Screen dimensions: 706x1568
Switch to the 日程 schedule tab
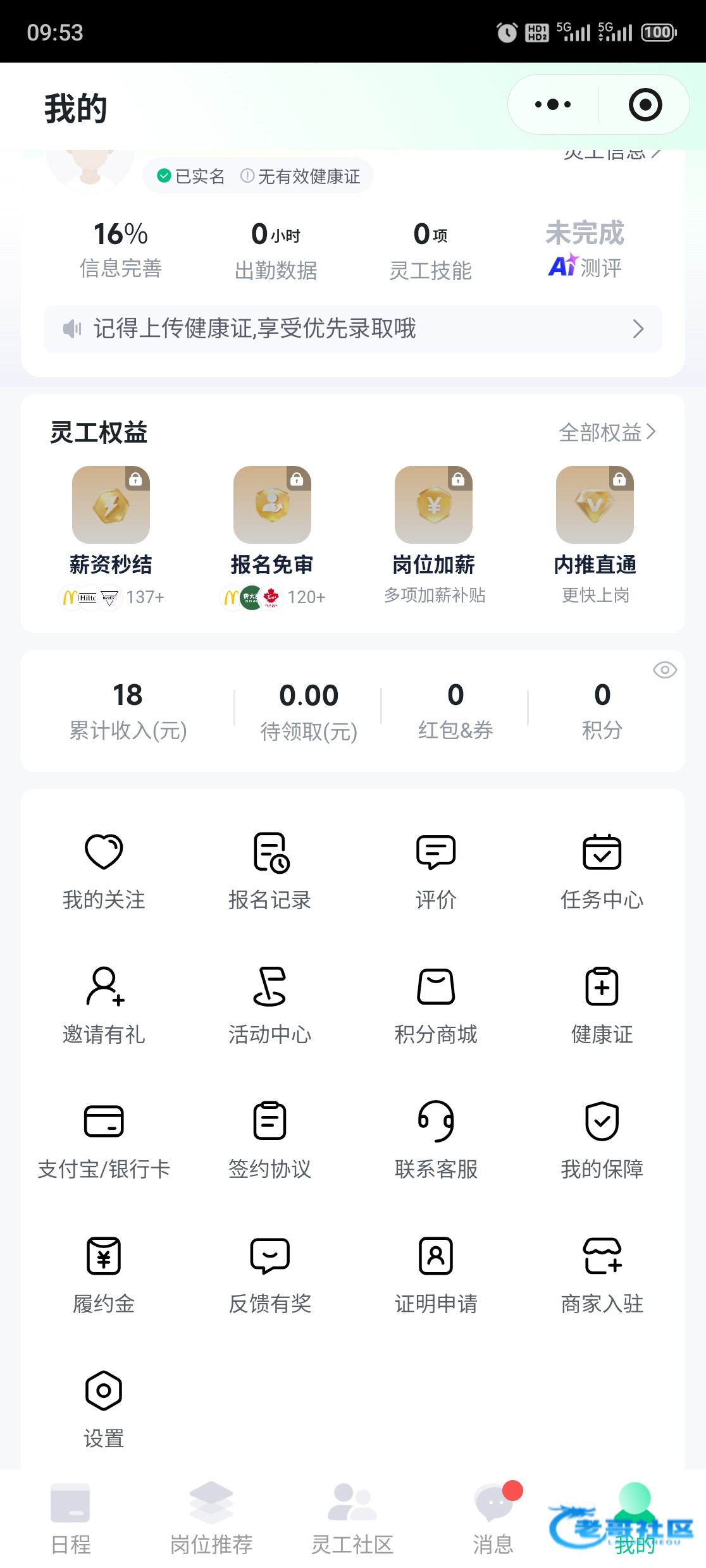70,1519
